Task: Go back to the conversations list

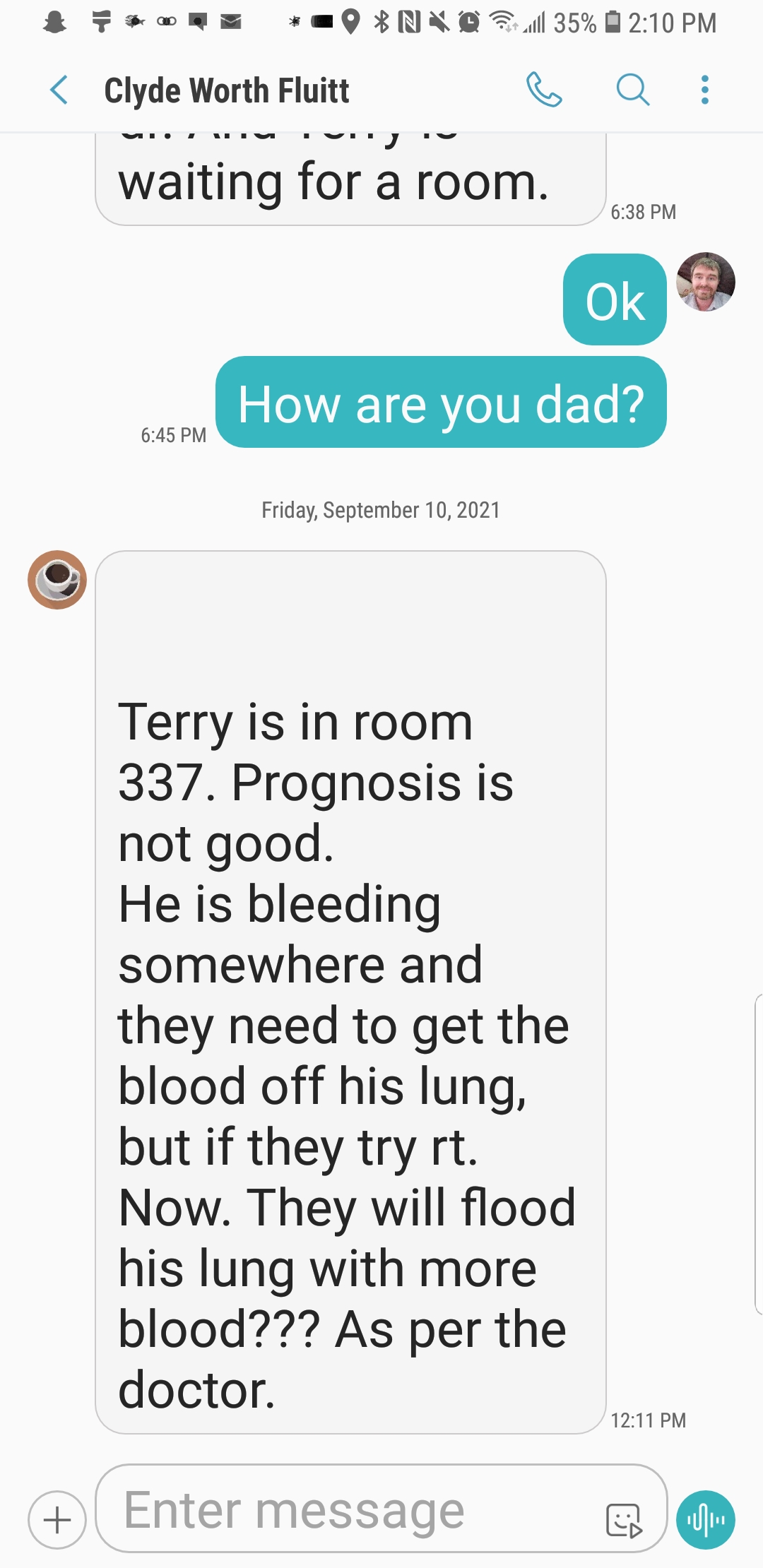Action: [59, 90]
